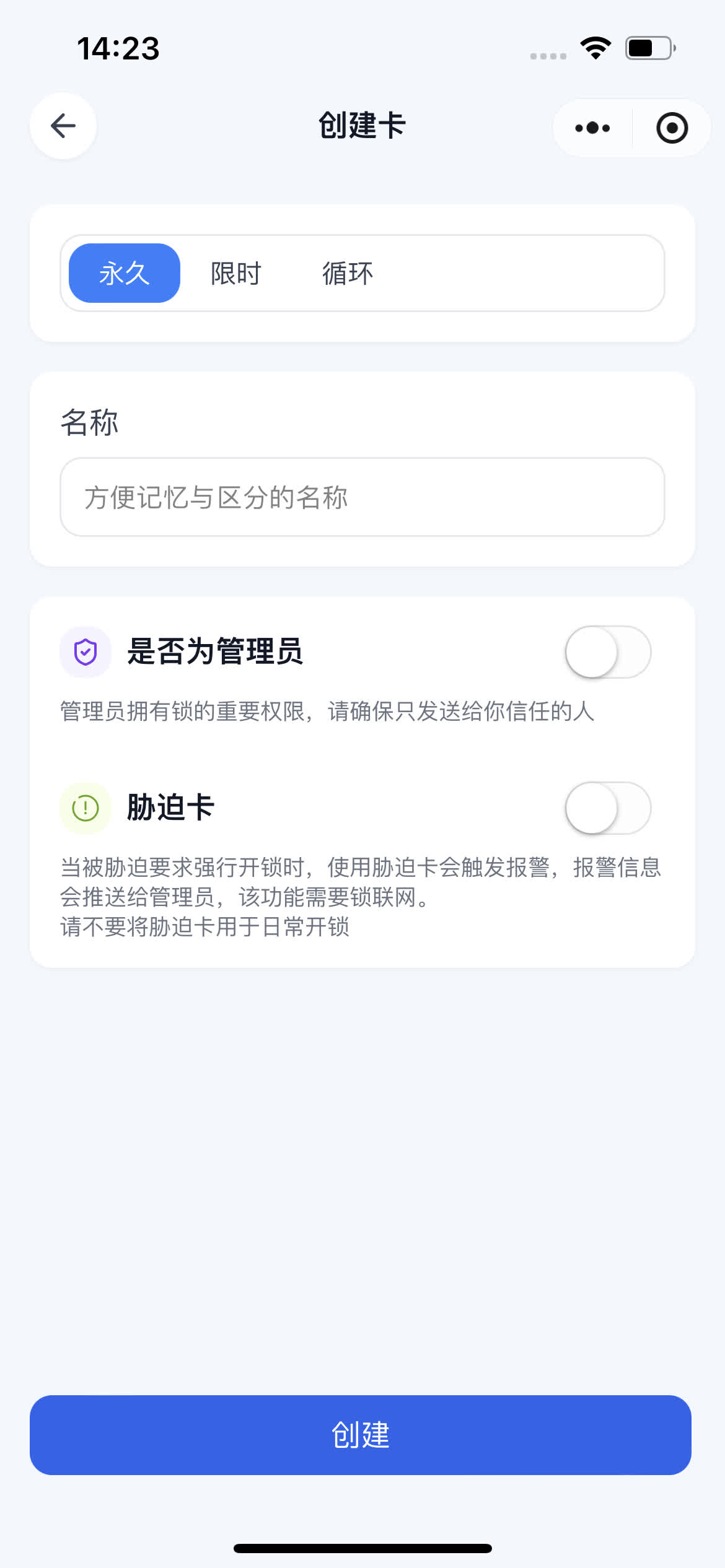Screen dimensions: 725x1568
Task: Turn on the 胁迫卡 switch
Action: coord(607,808)
